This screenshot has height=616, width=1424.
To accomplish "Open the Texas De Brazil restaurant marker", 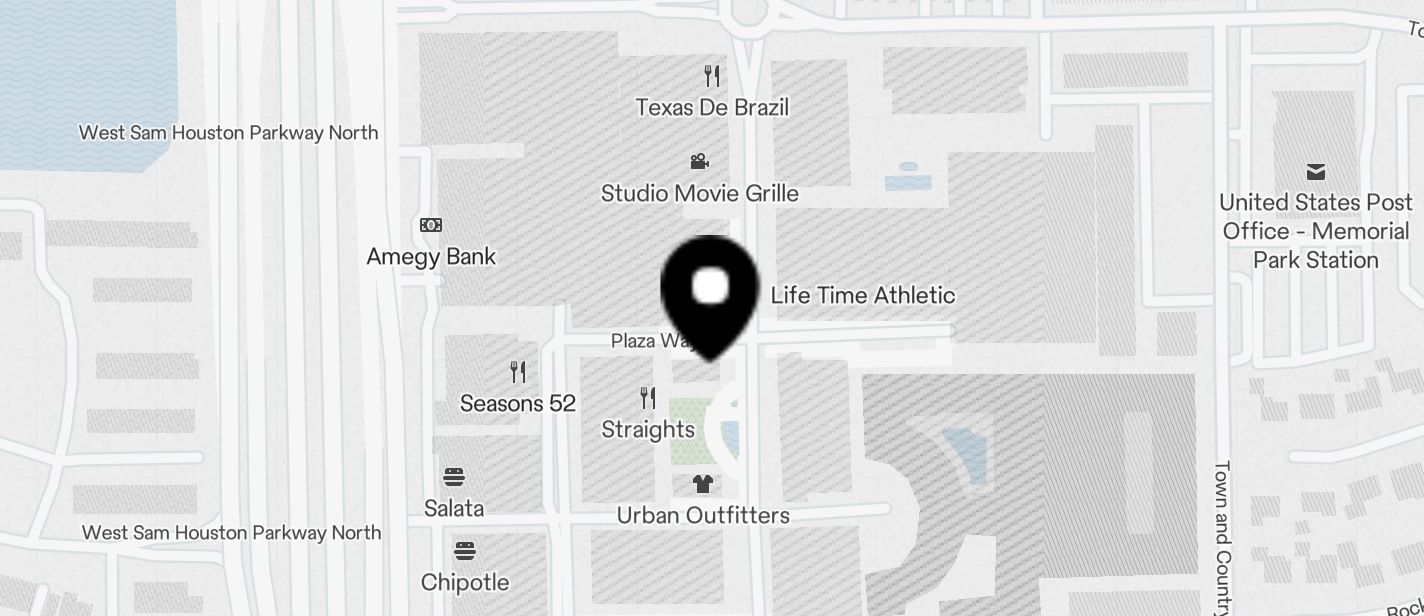I will coord(712,76).
